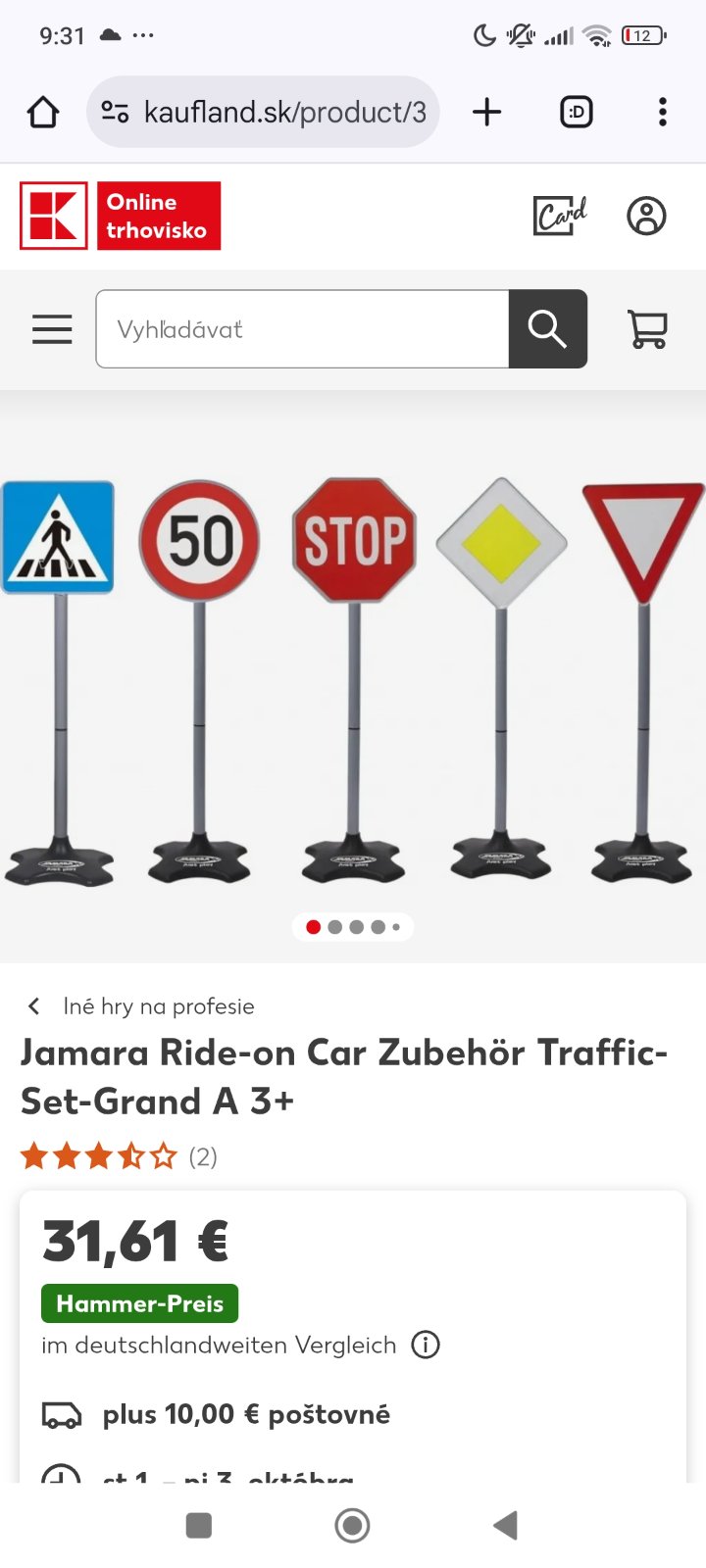Open a new browser tab
706x1568 pixels.
[486, 113]
